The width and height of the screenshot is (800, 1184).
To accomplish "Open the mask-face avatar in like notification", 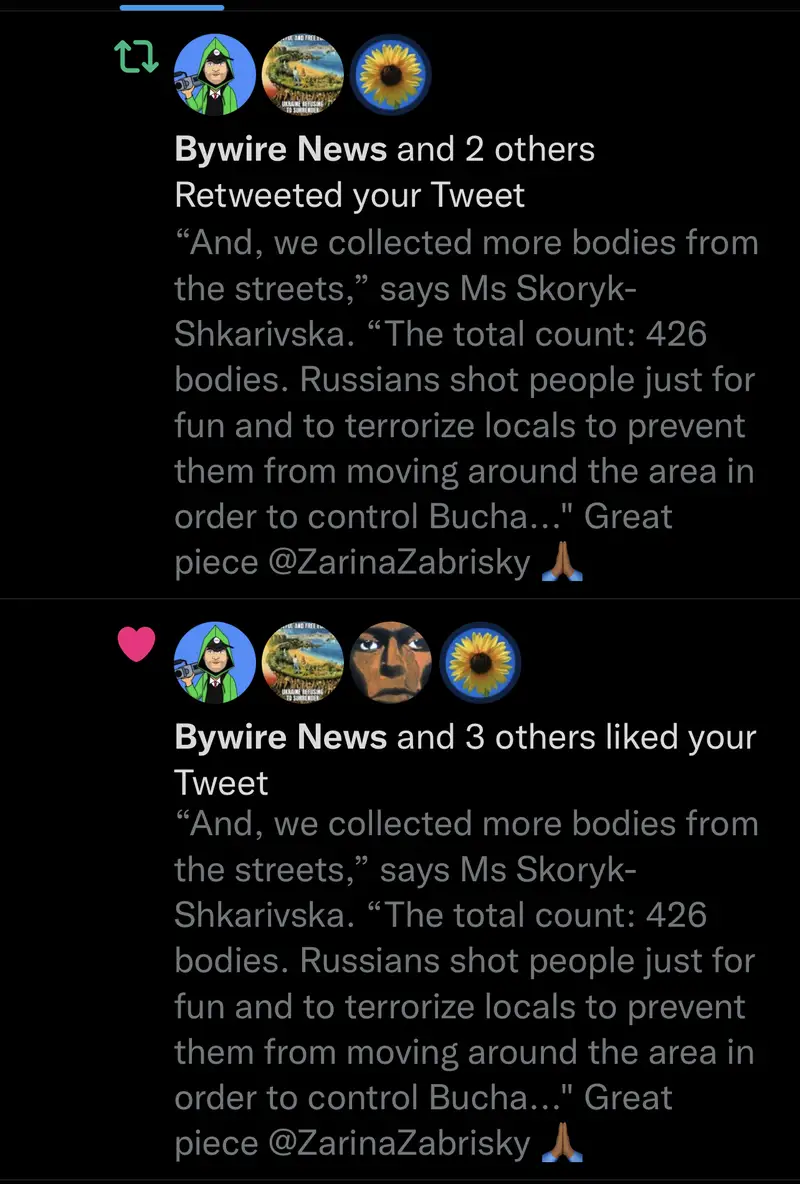I will (x=392, y=660).
